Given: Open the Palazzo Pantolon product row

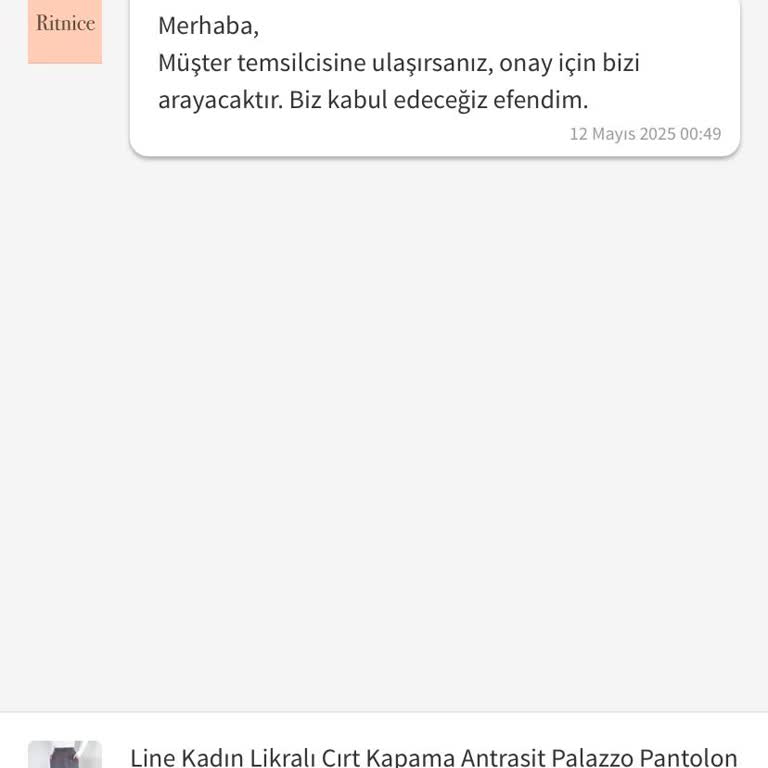Looking at the screenshot, I should pos(433,755).
